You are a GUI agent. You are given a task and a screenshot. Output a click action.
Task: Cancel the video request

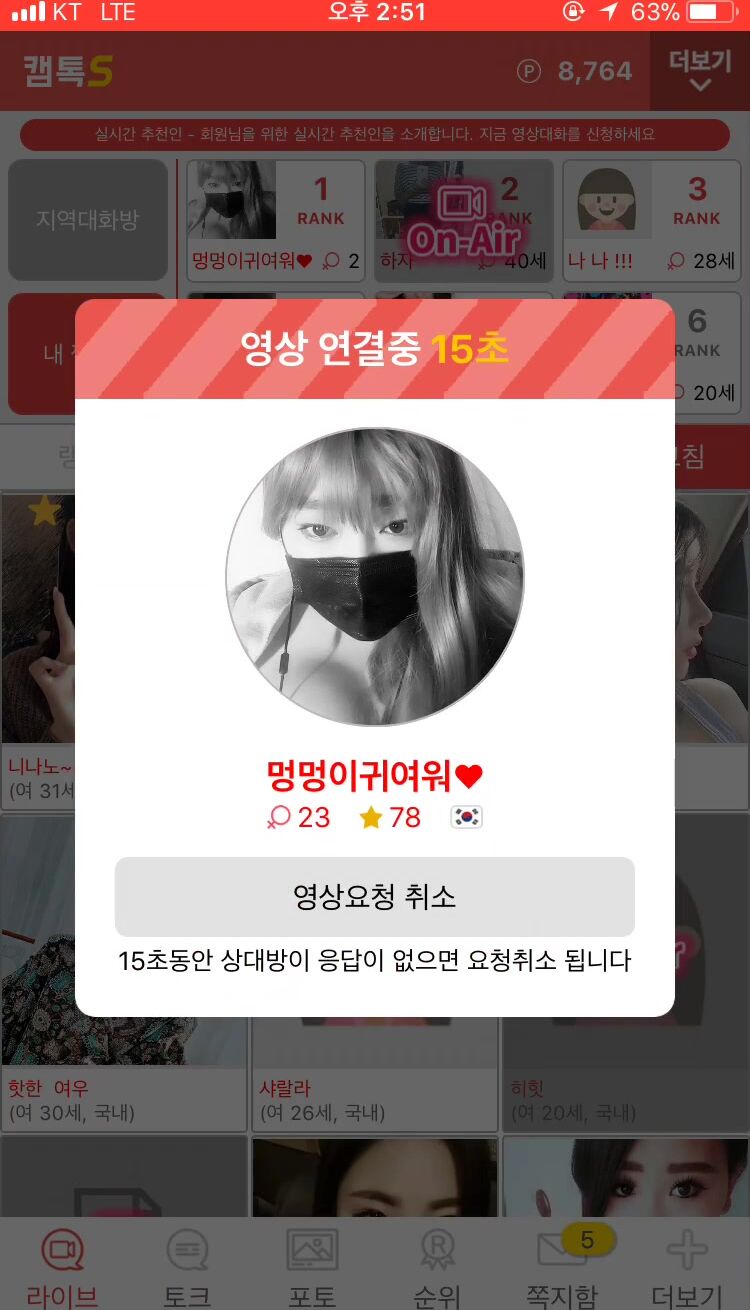click(x=375, y=896)
